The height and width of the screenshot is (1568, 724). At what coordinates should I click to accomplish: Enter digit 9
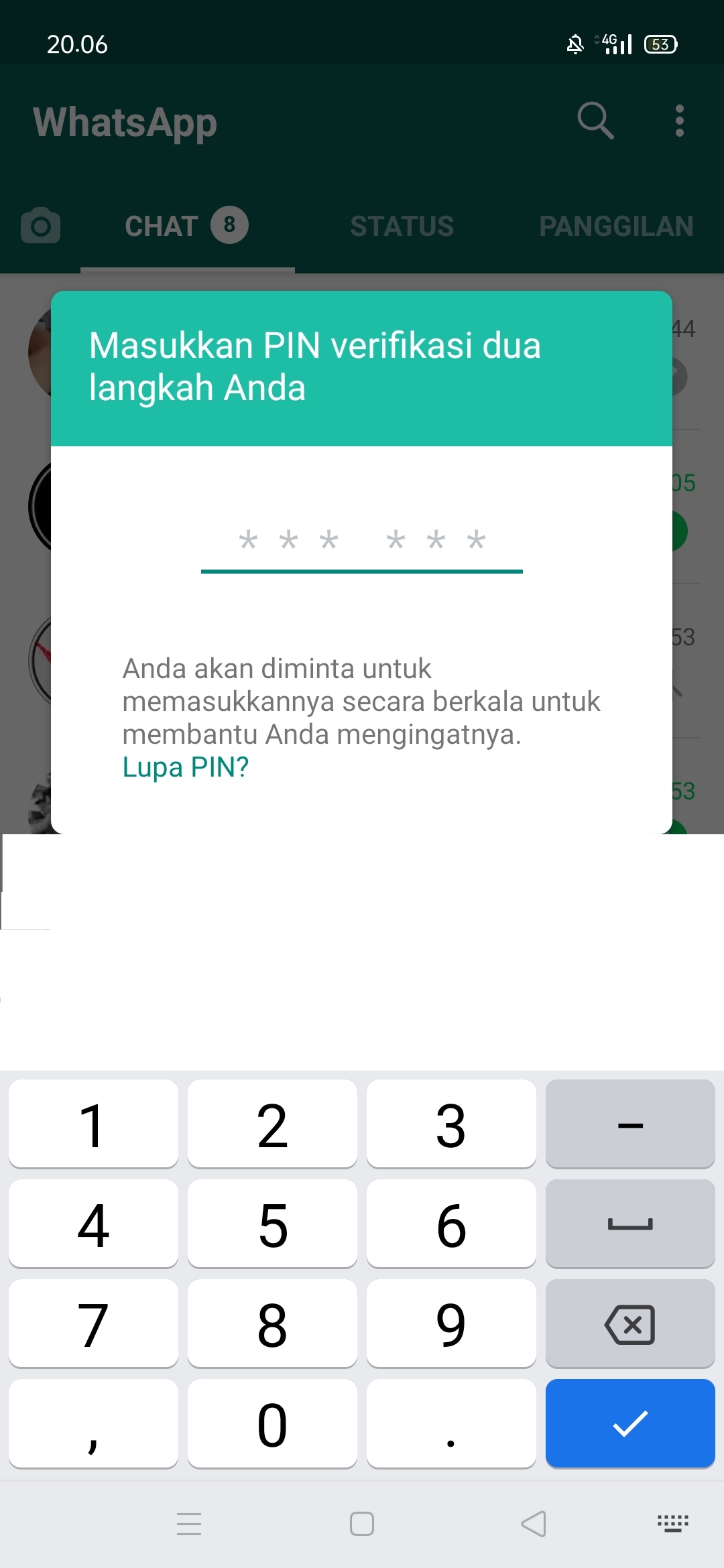tap(451, 1323)
